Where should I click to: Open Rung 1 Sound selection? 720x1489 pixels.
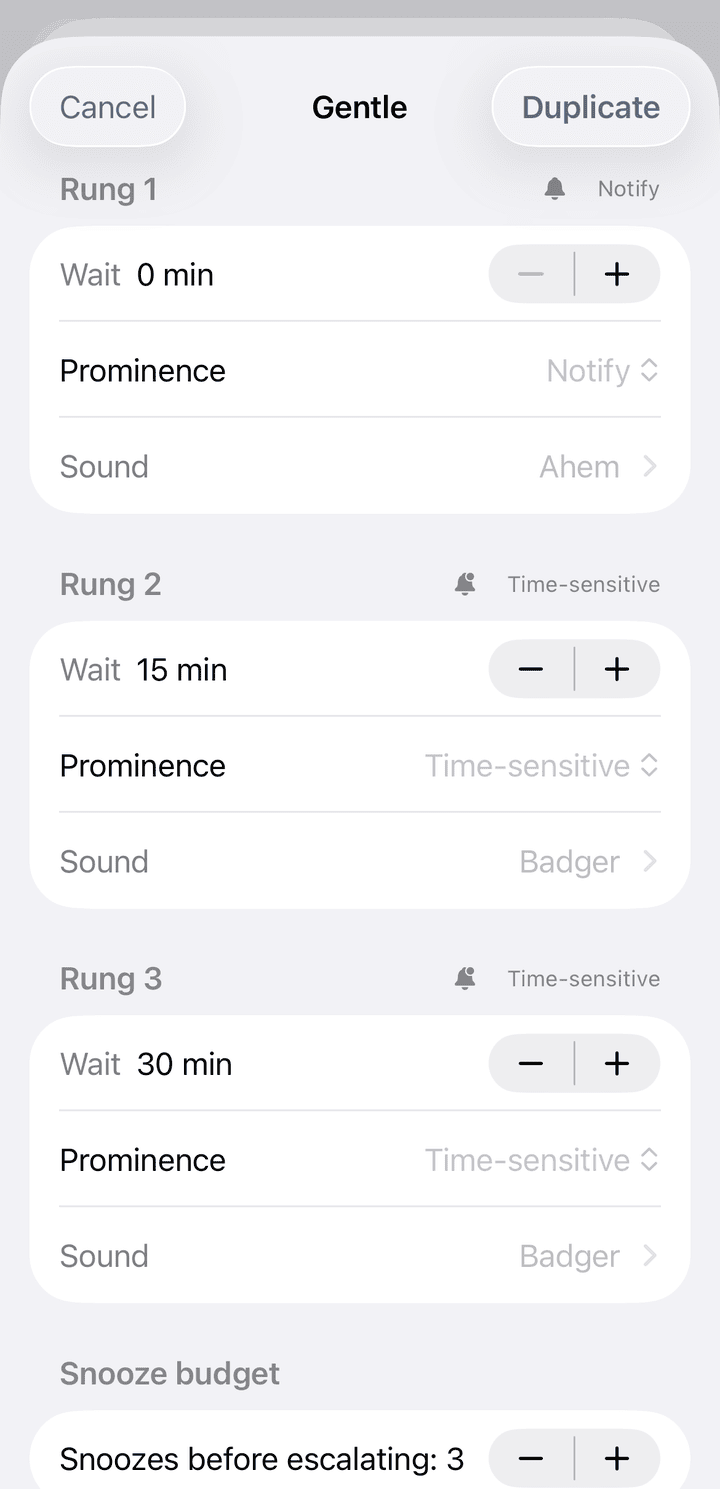pyautogui.click(x=360, y=467)
